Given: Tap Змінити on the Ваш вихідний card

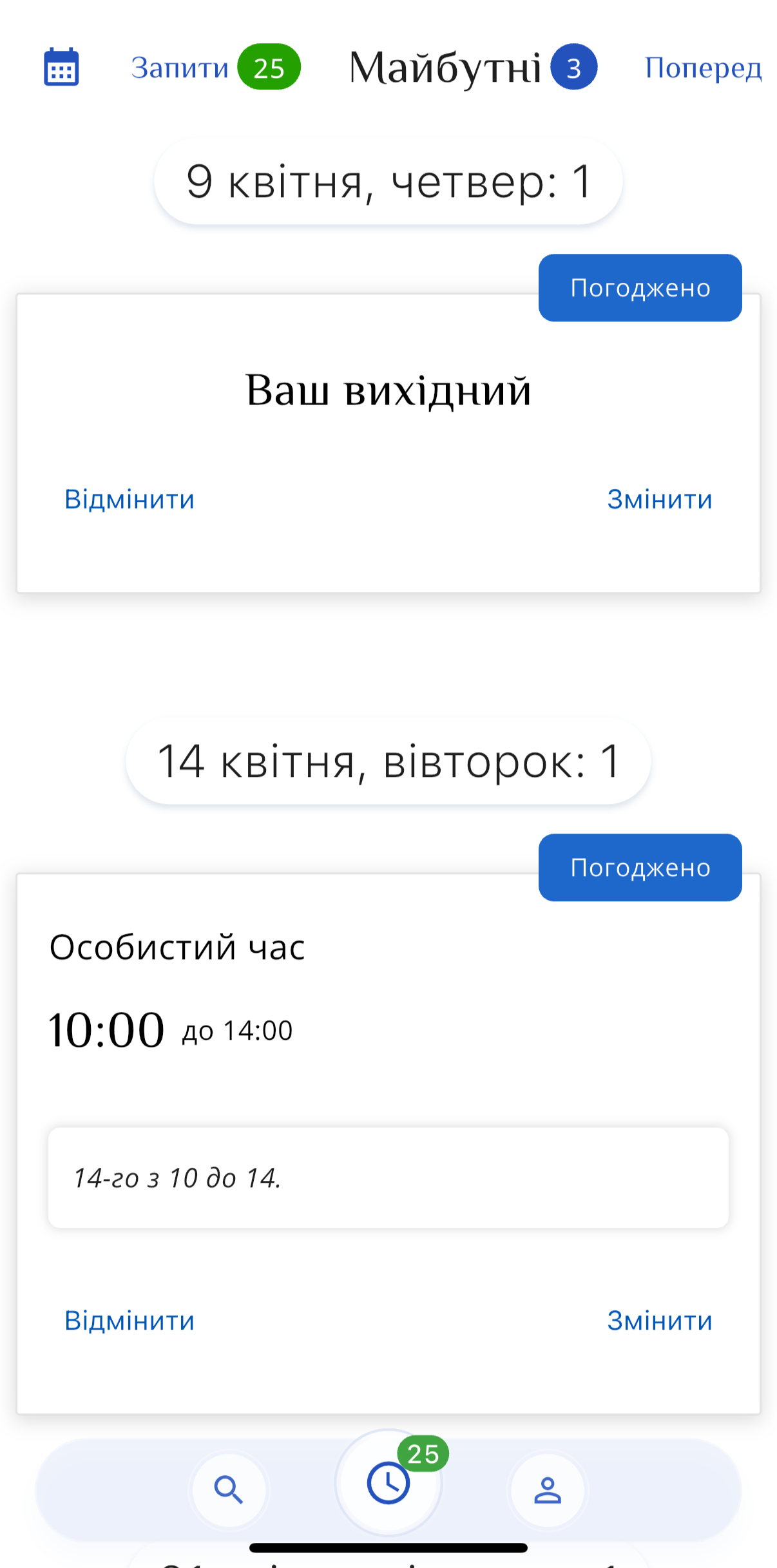Looking at the screenshot, I should (660, 500).
